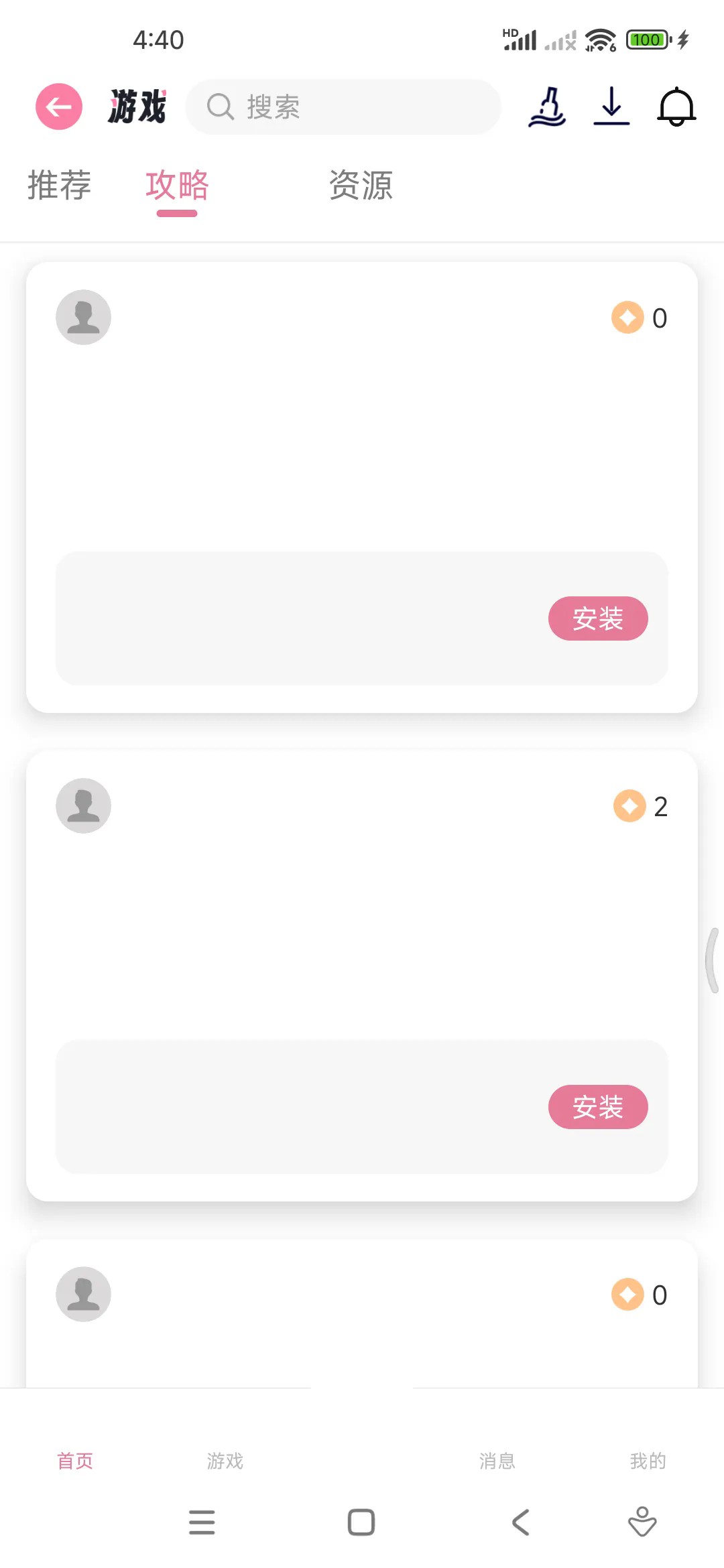Open 我的 in the bottom navigation
This screenshot has height=1568, width=724.
pos(647,1461)
